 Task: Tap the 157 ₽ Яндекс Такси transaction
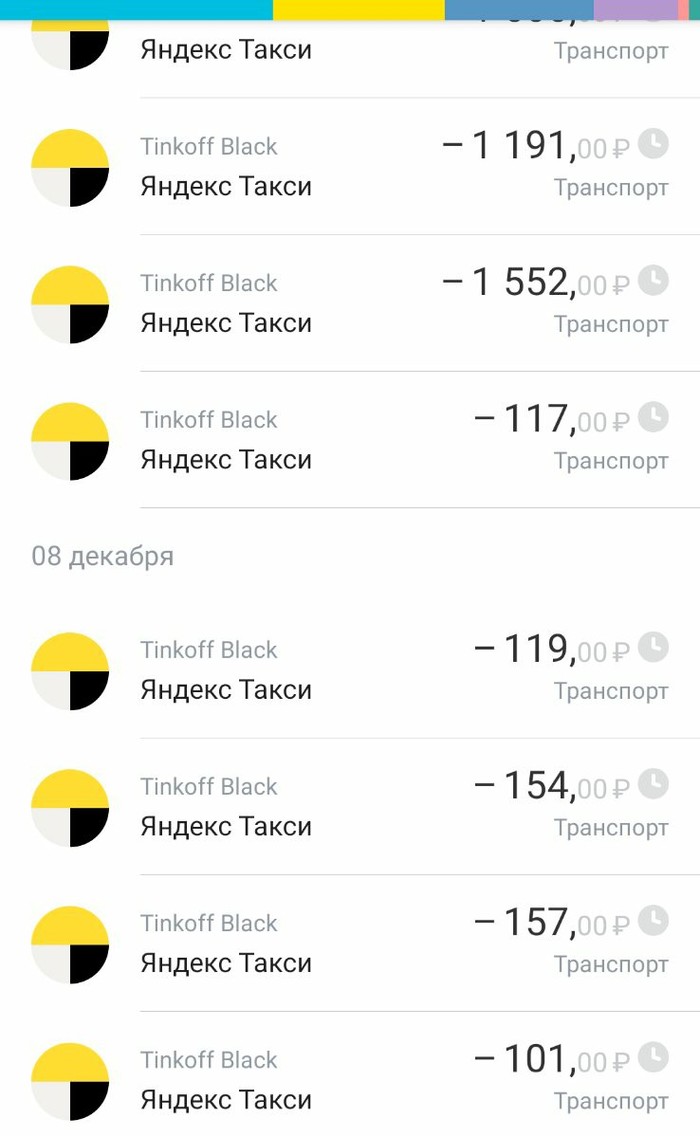pos(350,944)
